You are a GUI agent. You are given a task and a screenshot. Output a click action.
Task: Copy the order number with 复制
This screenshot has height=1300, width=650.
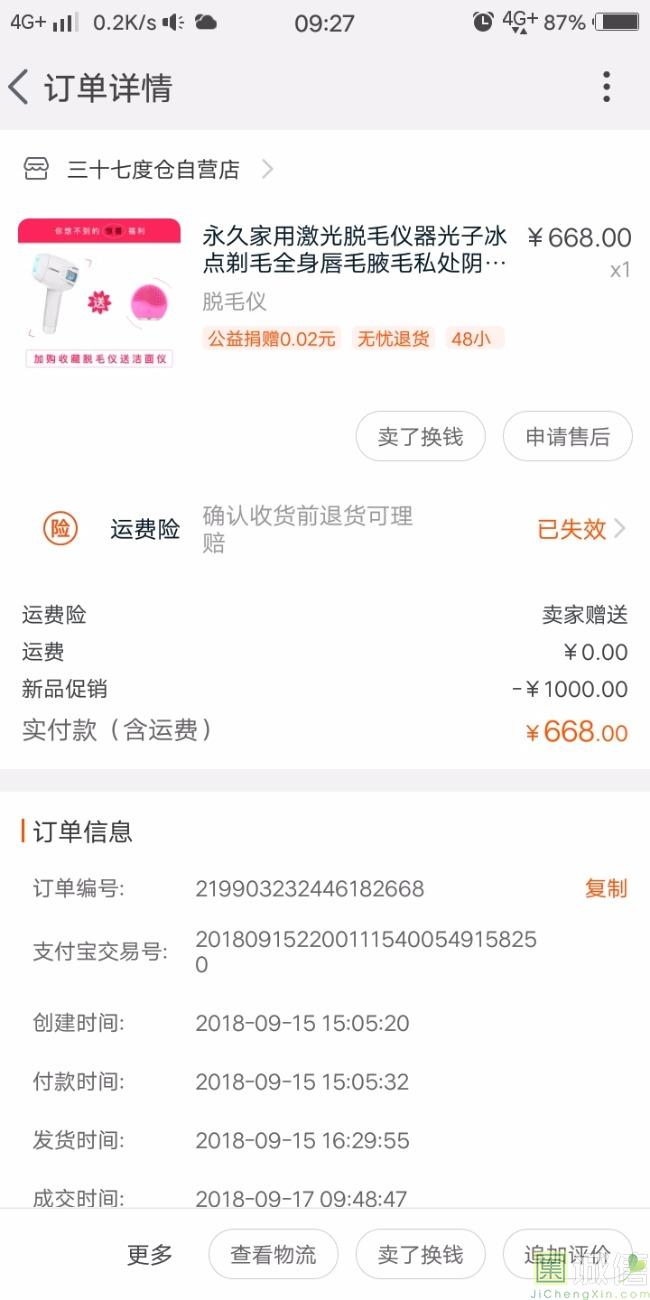[x=605, y=888]
